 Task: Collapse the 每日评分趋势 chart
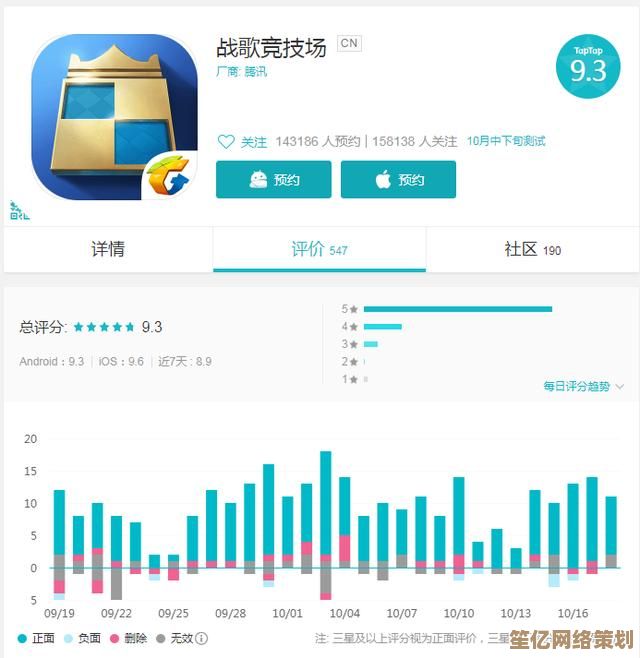coord(584,386)
